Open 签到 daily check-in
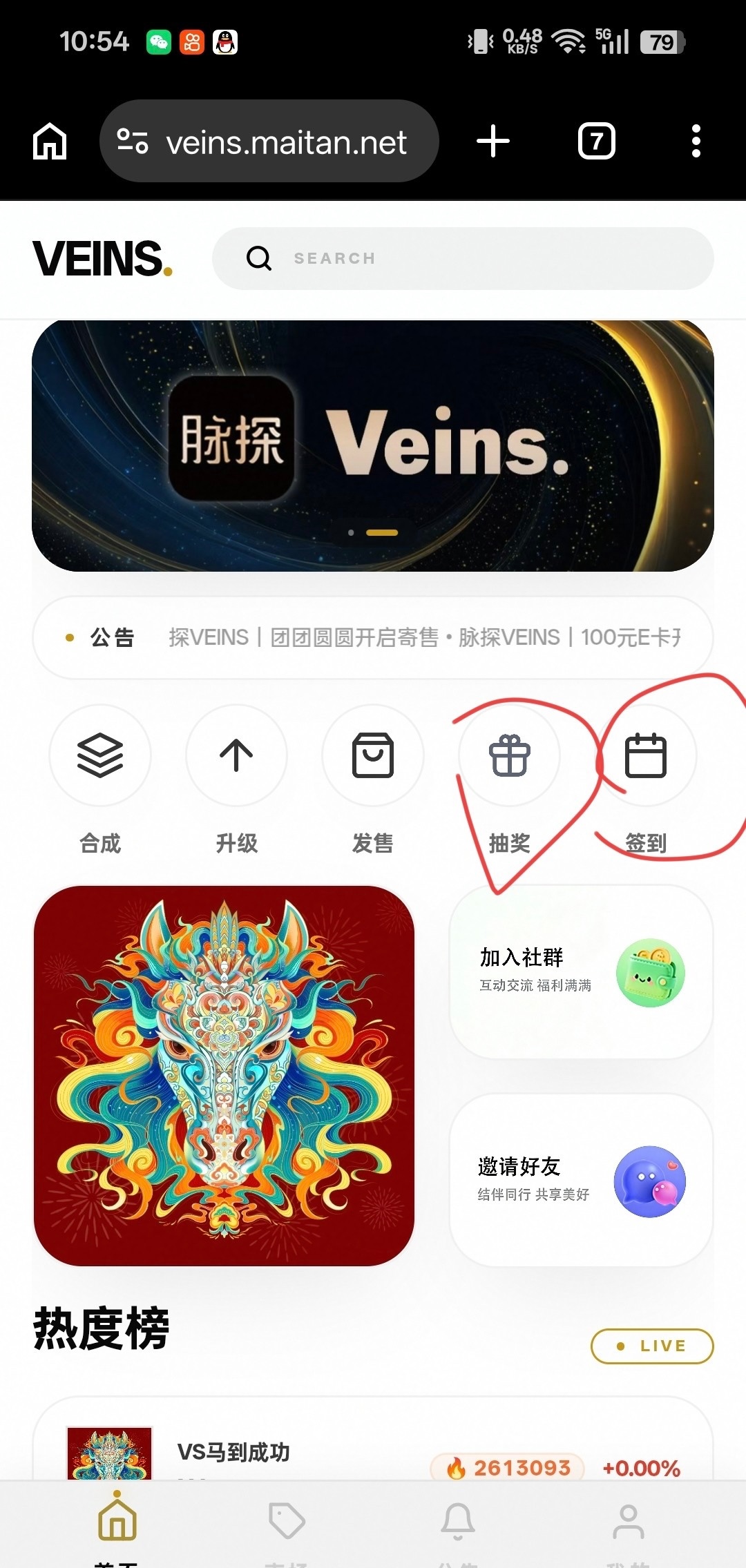This screenshot has width=746, height=1568. coord(645,756)
